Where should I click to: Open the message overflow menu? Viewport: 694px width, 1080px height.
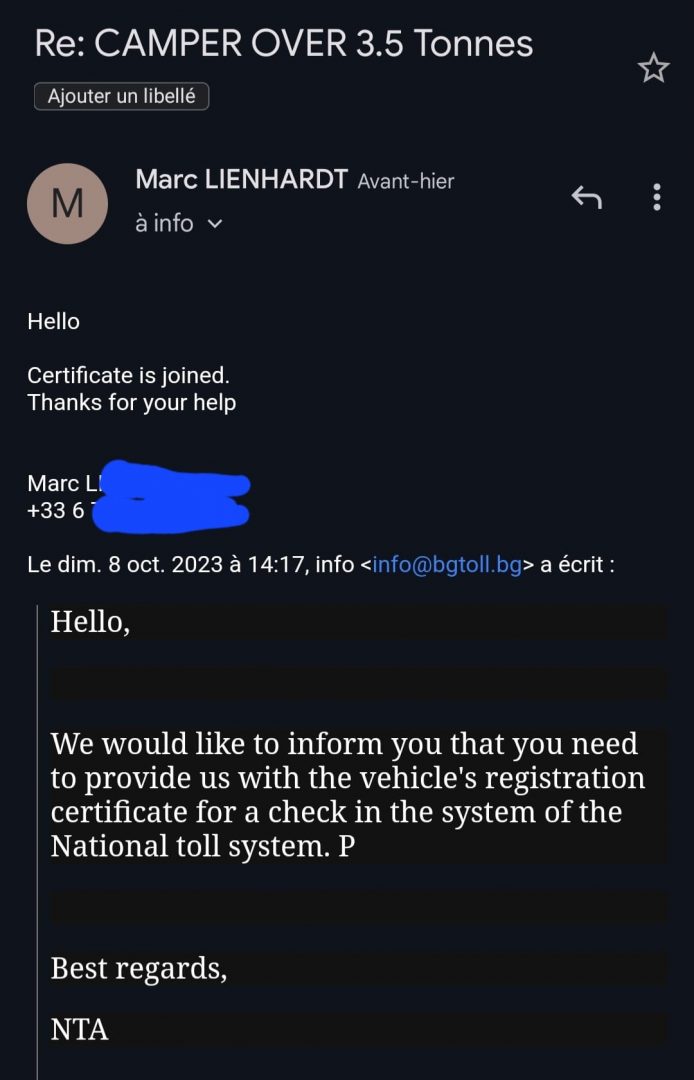(x=656, y=197)
